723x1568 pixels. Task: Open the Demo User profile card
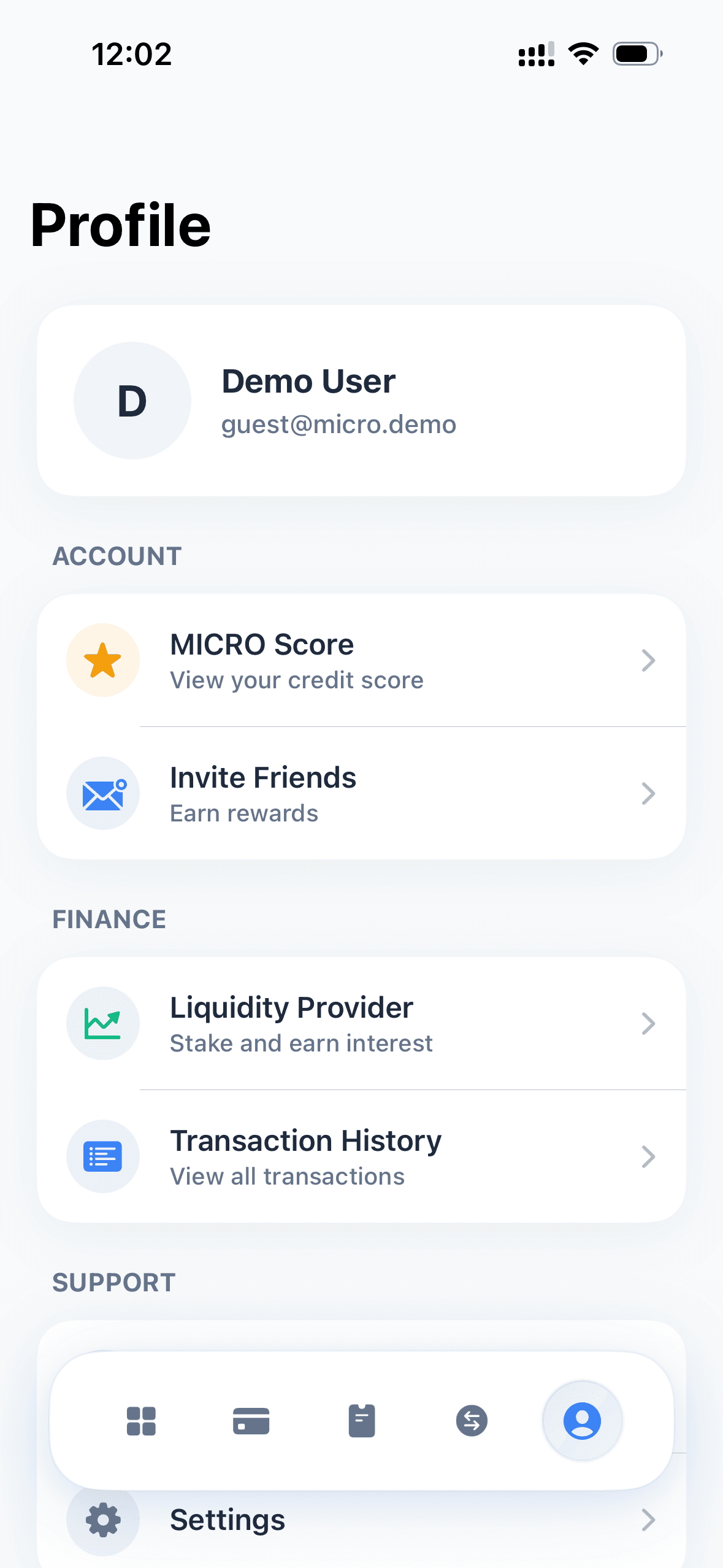point(361,401)
